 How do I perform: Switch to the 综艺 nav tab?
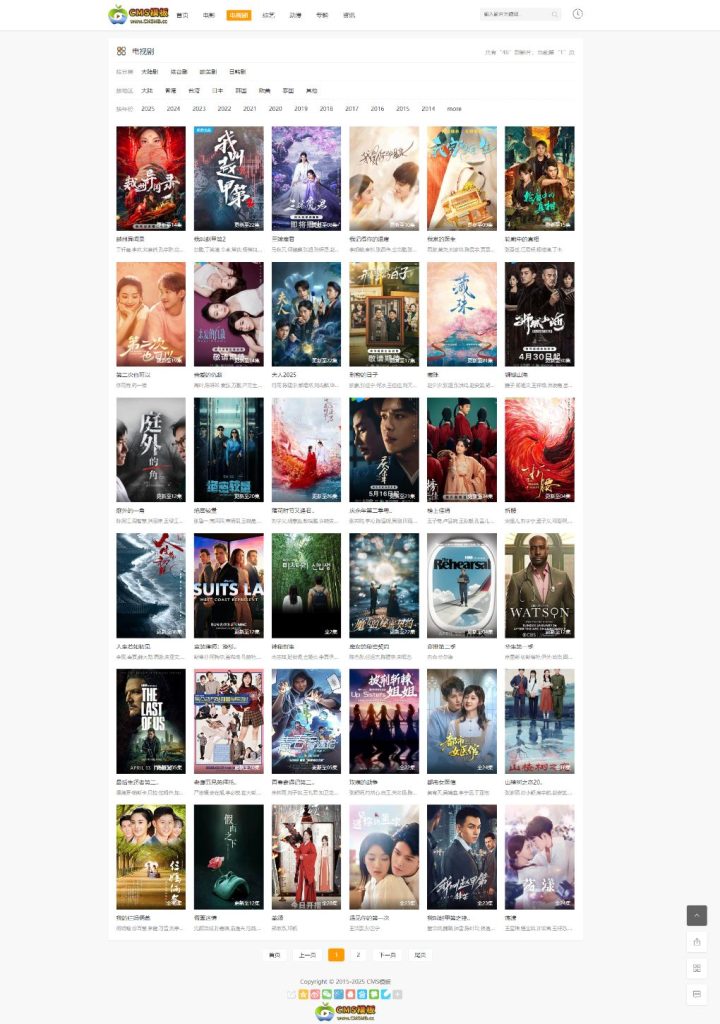click(268, 16)
